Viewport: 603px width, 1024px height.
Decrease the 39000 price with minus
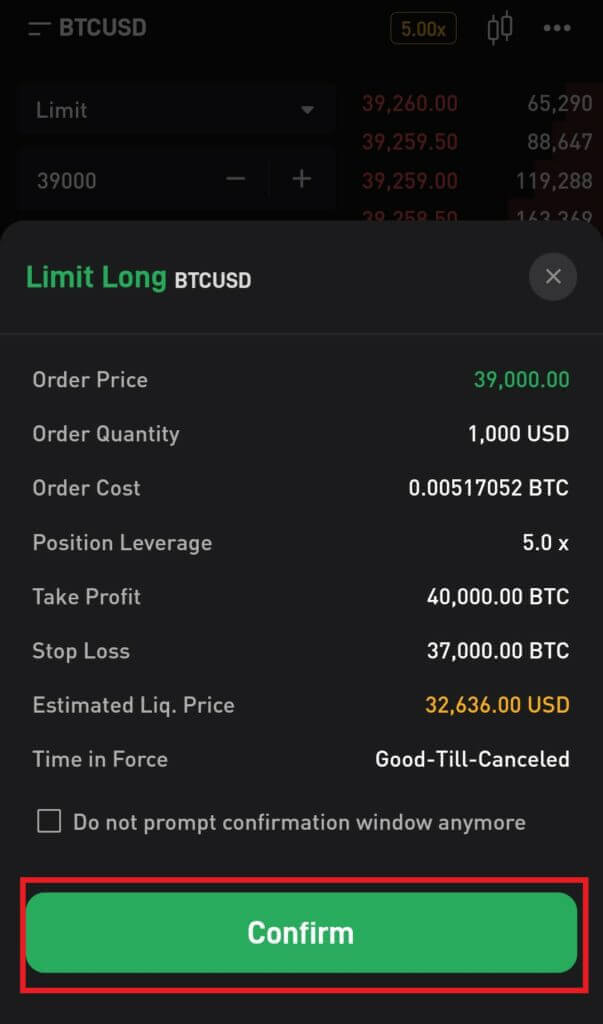(236, 180)
